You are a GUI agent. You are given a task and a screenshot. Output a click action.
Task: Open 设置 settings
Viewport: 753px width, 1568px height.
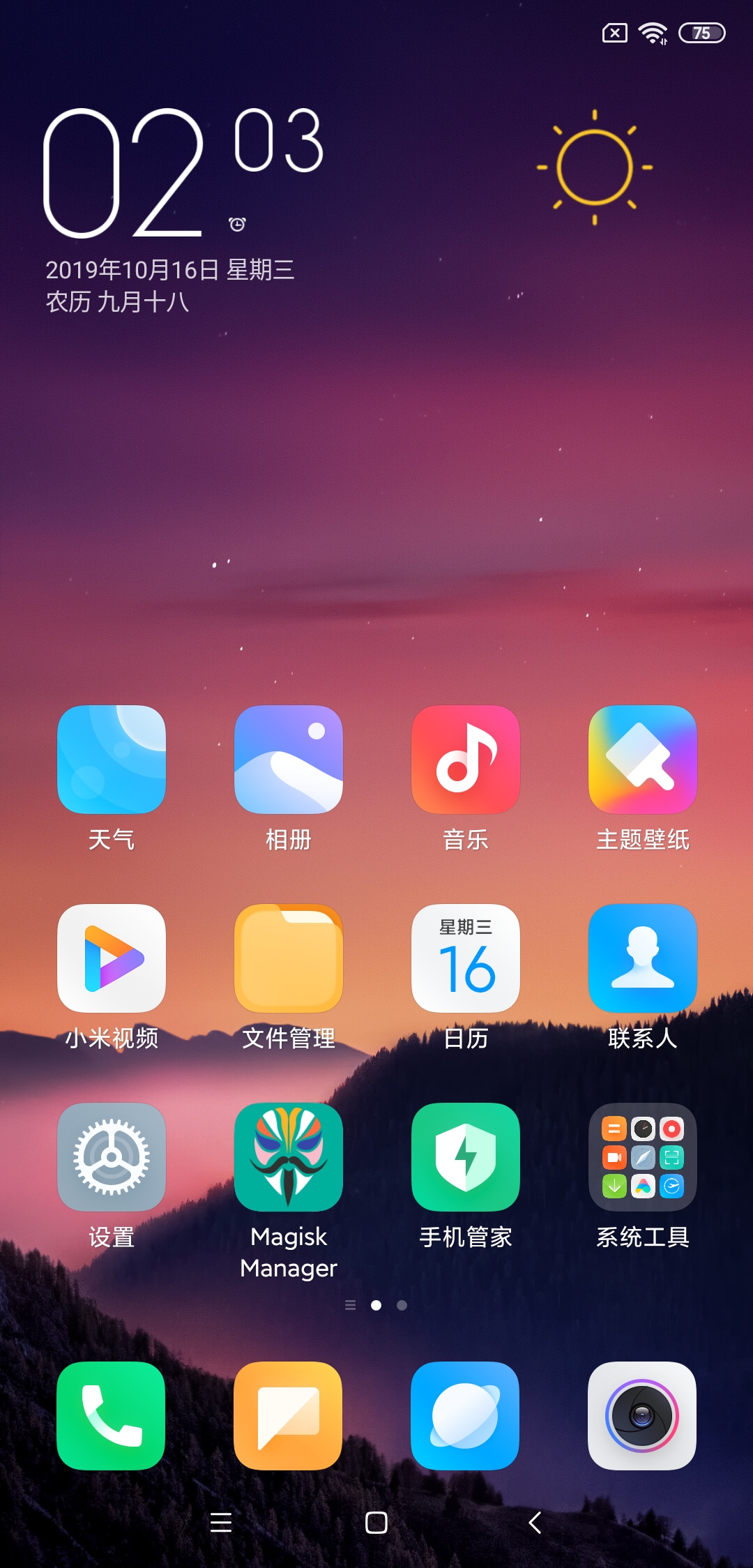tap(112, 1156)
